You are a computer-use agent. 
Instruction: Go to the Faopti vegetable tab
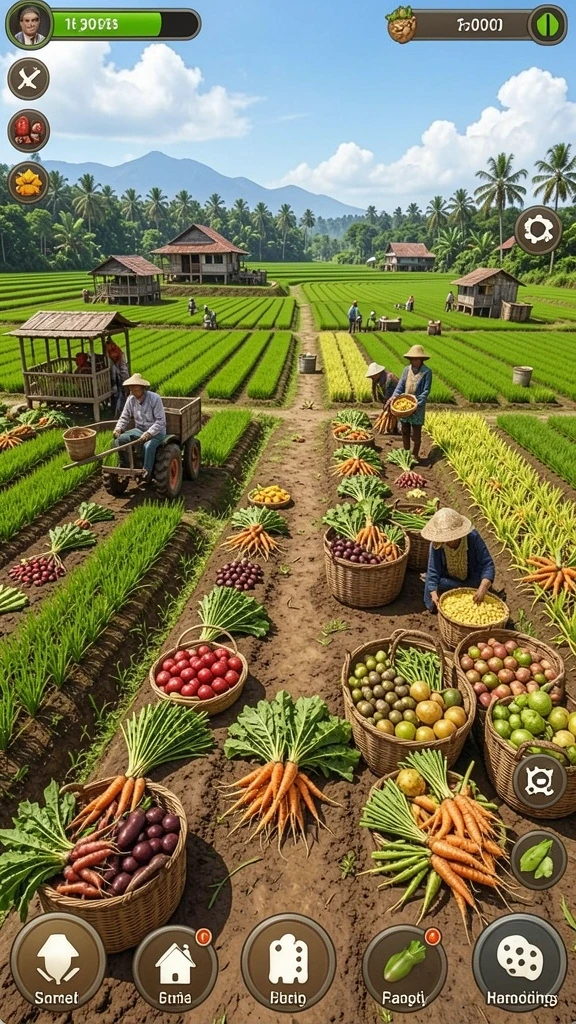point(404,967)
